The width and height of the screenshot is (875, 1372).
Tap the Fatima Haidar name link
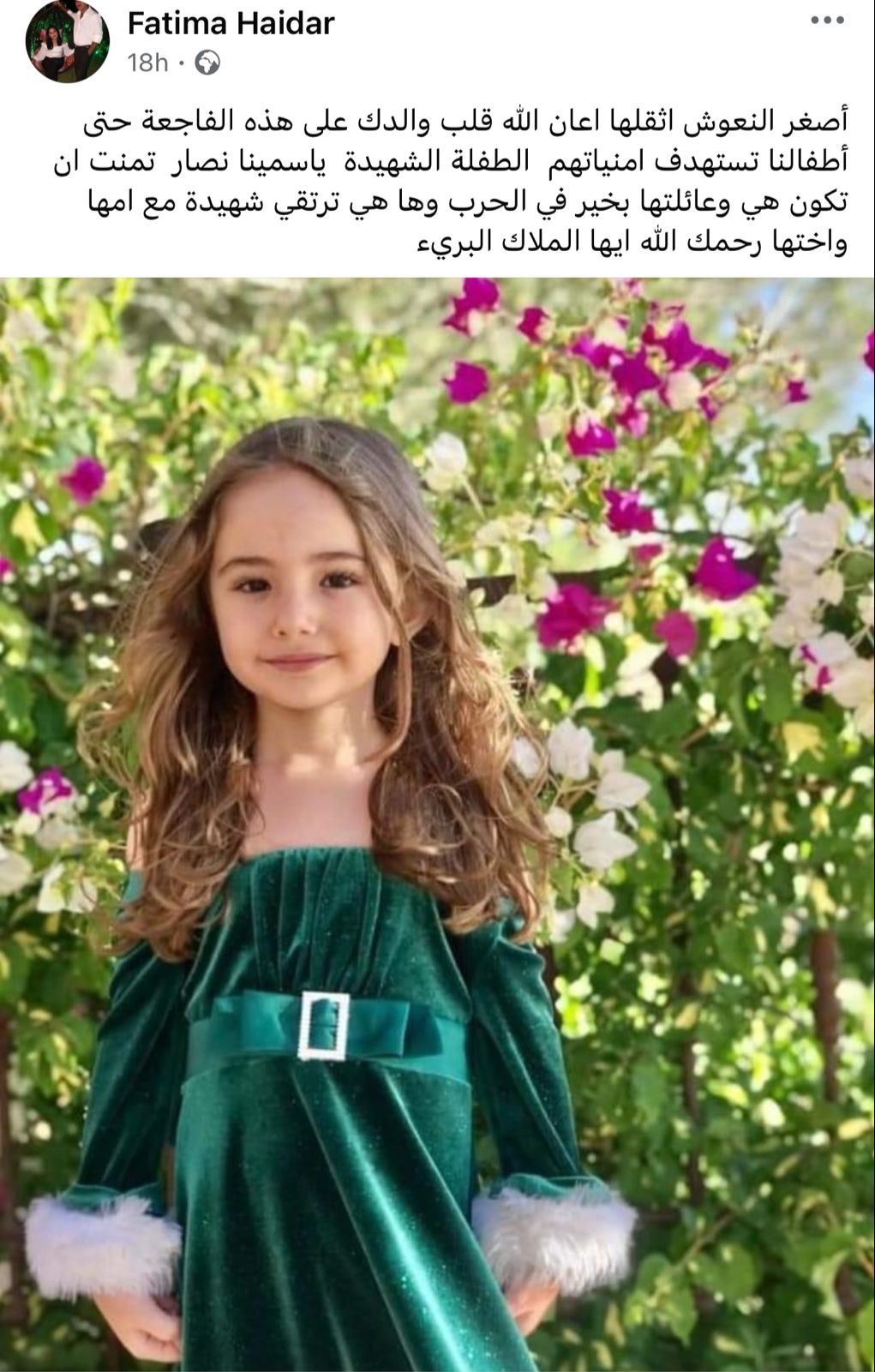point(231,23)
